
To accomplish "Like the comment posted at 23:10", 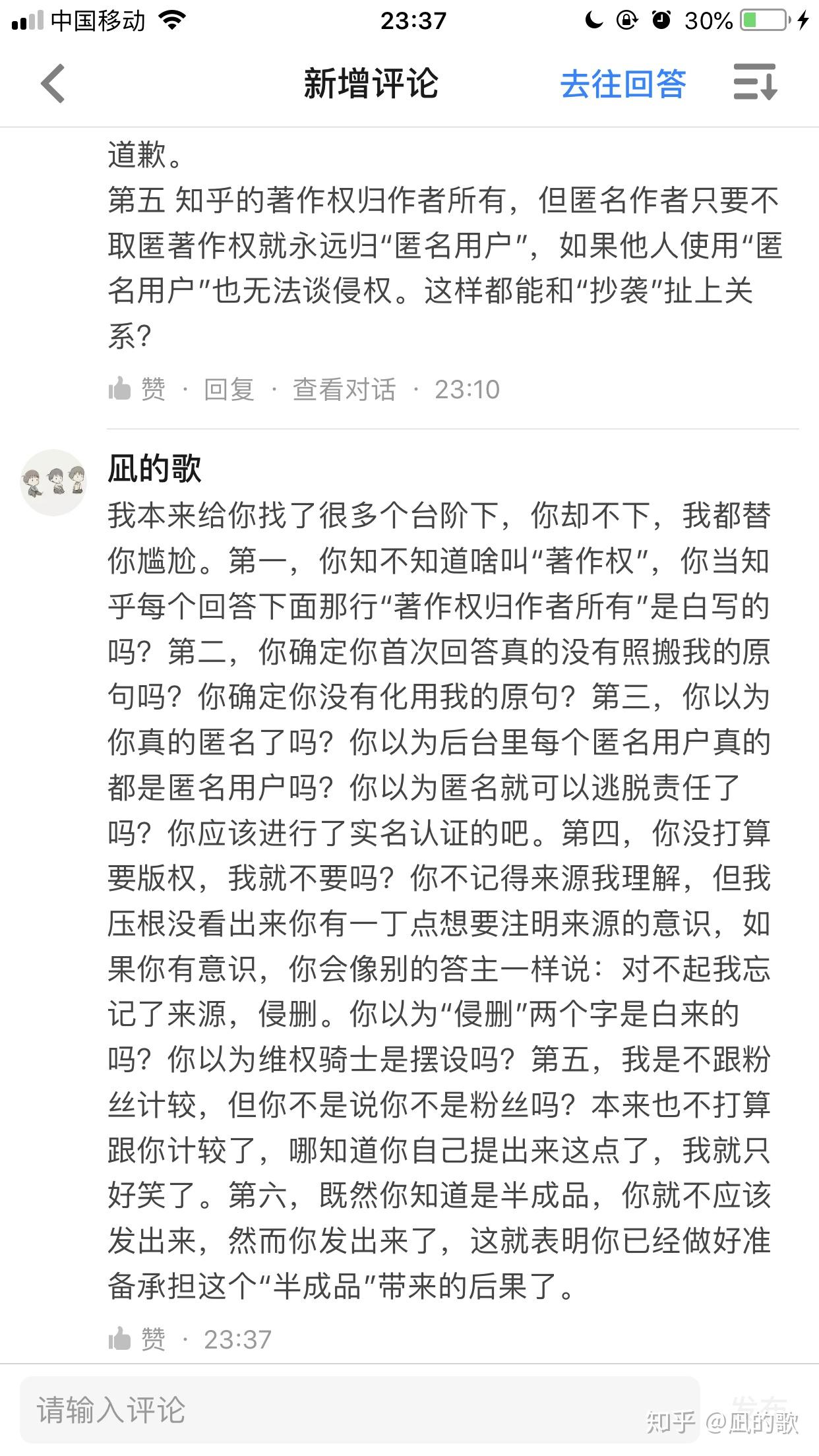I will (137, 389).
